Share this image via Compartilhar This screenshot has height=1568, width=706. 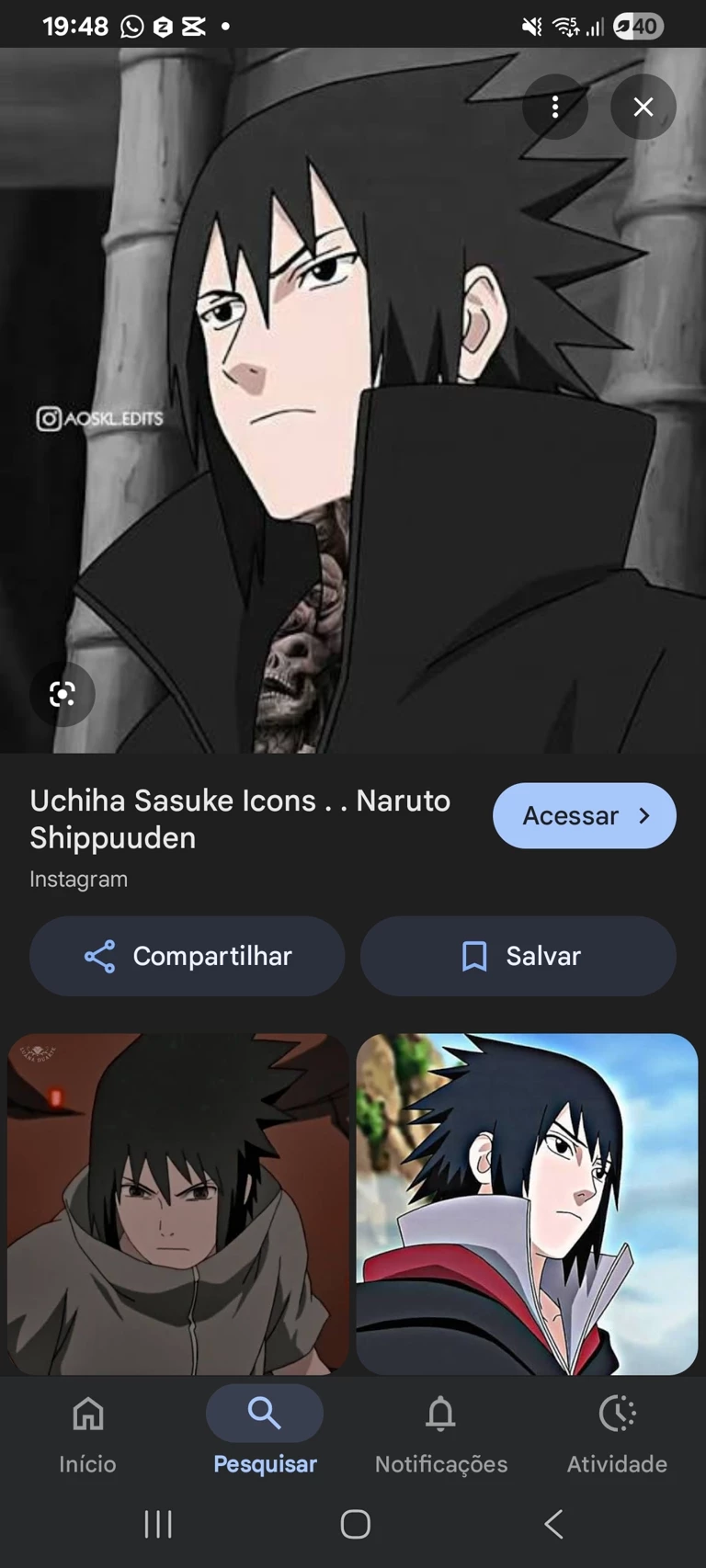(188, 956)
